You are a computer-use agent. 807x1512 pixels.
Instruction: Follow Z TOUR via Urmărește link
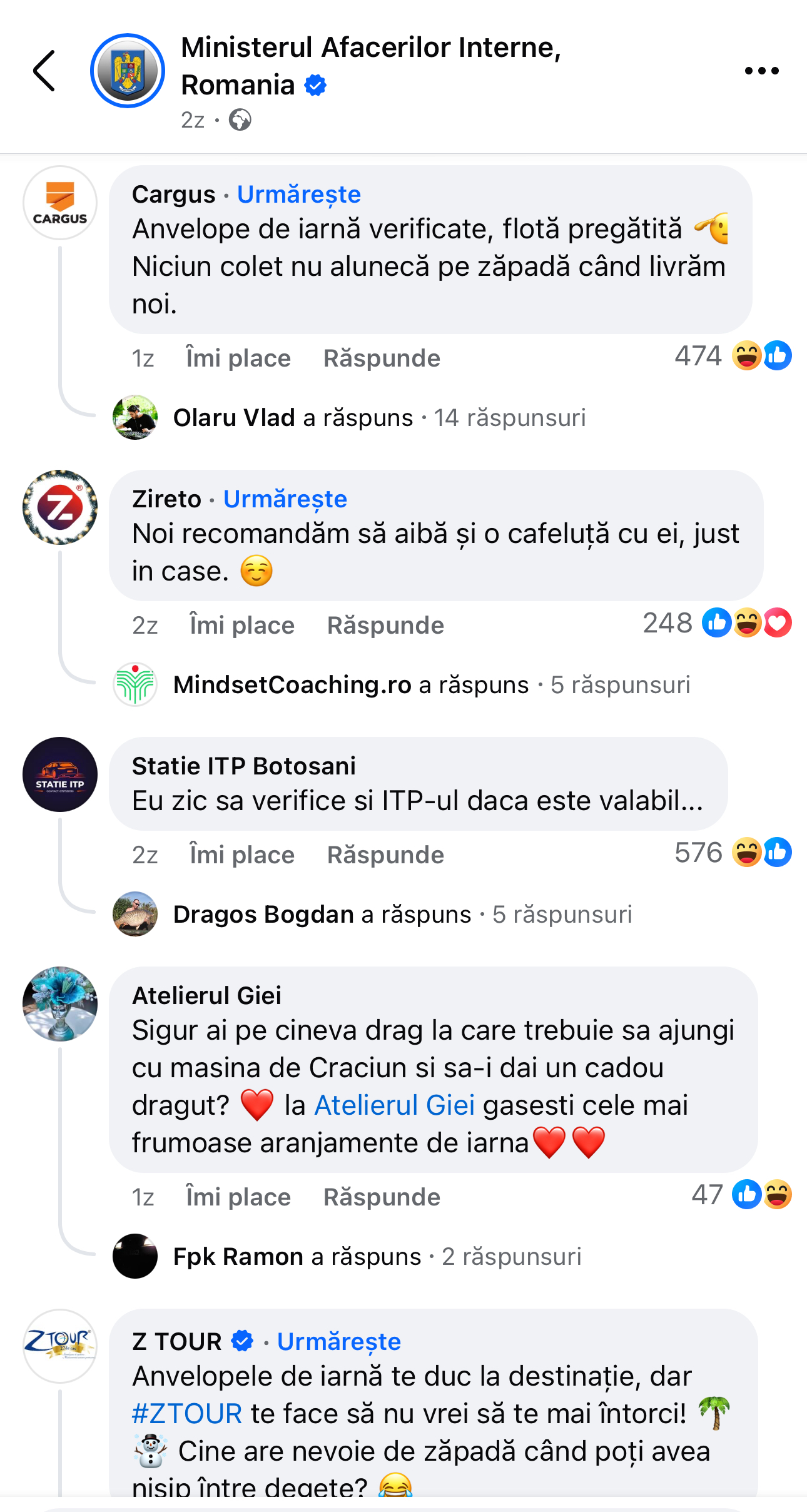click(x=338, y=1342)
